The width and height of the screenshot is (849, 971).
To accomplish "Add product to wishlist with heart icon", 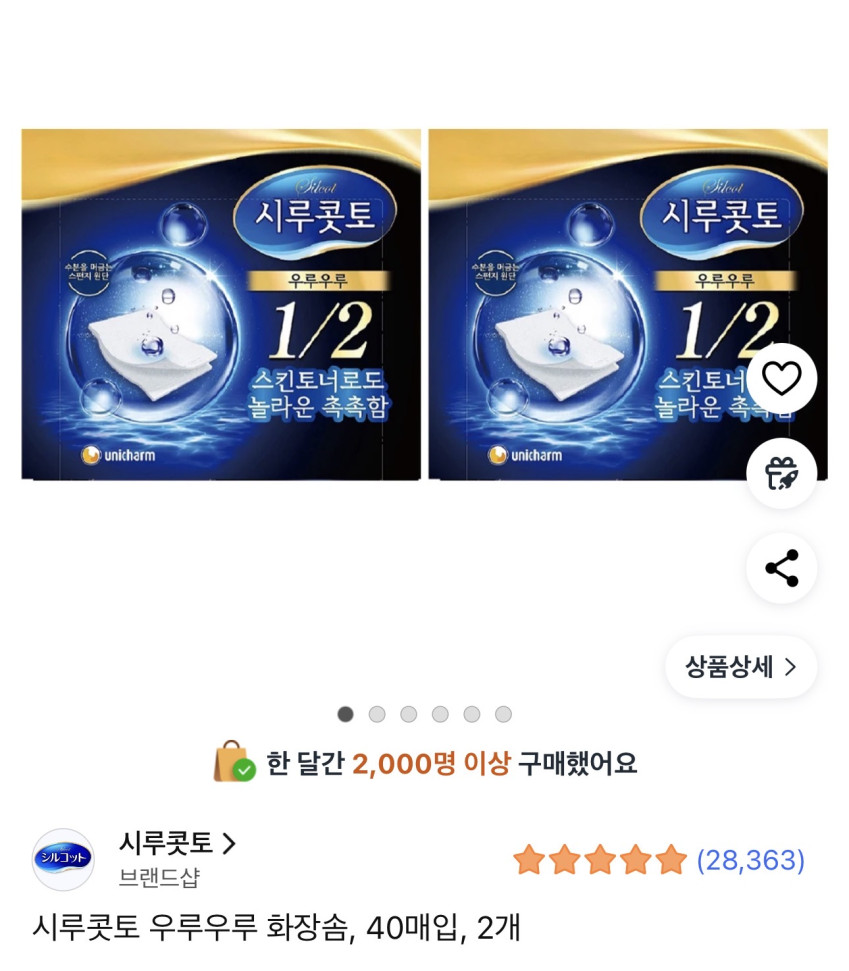I will [781, 379].
